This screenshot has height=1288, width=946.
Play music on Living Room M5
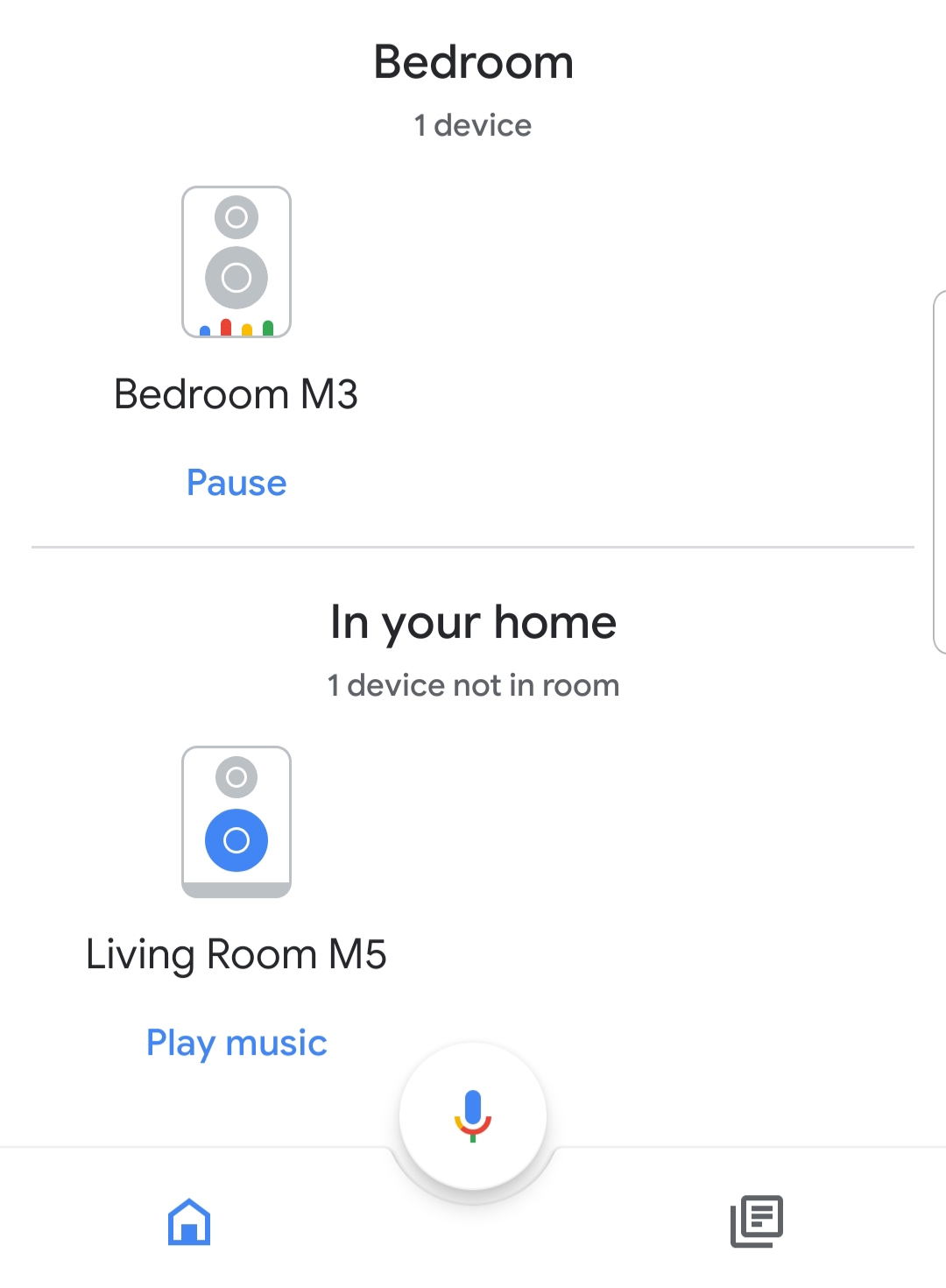(236, 1042)
